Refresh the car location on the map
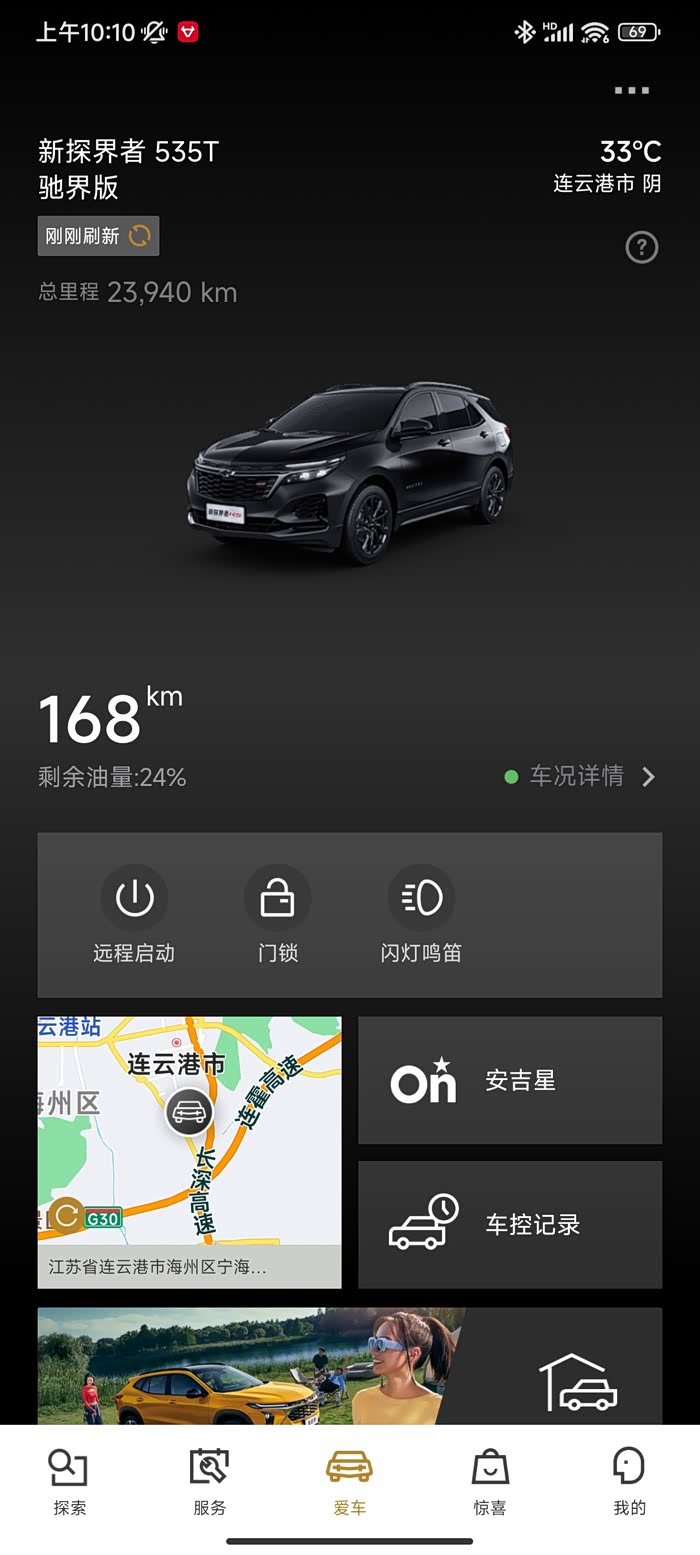This screenshot has width=700, height=1555. coord(67,1215)
